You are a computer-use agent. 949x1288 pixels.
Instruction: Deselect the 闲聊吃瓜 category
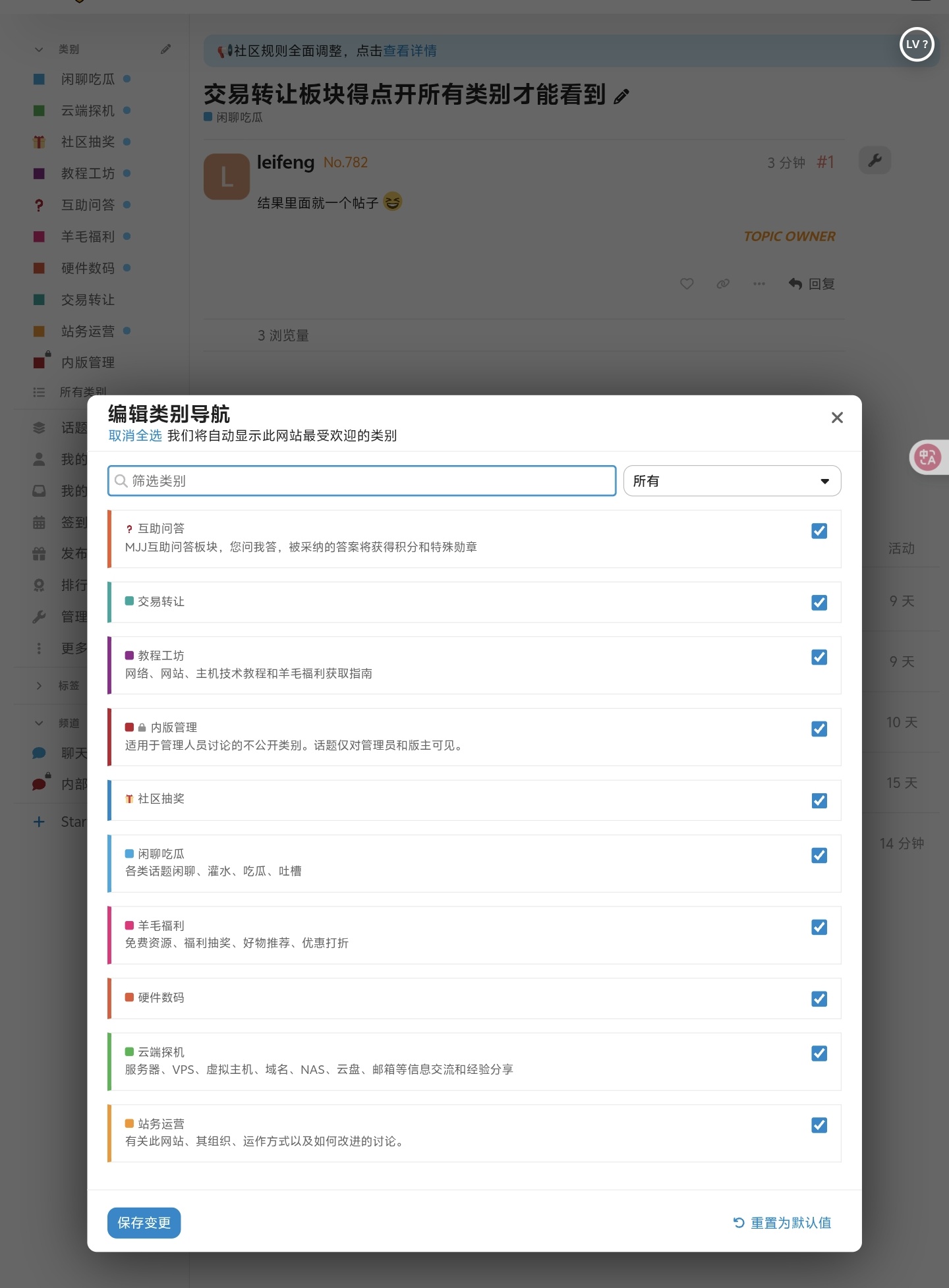point(819,856)
